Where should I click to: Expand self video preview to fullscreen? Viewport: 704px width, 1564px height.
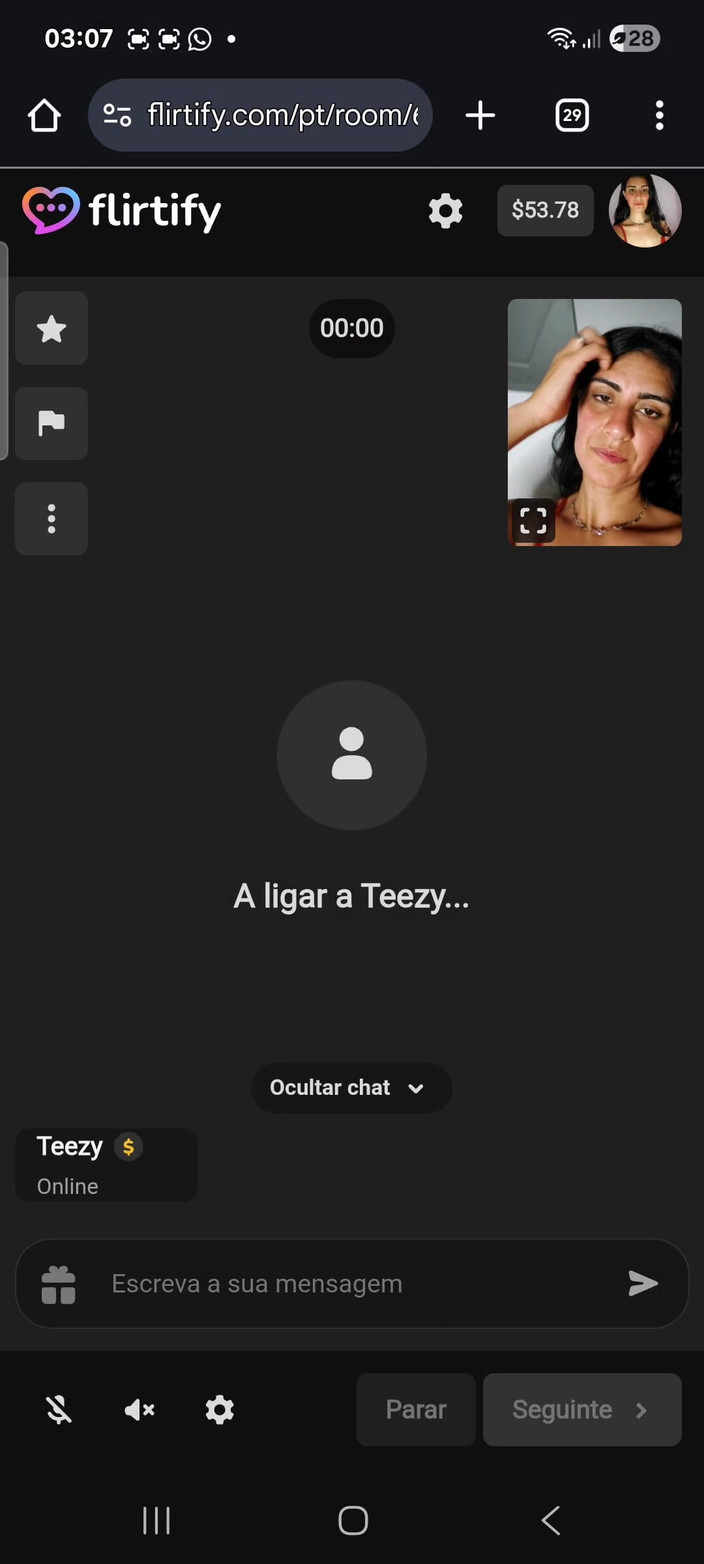(x=533, y=521)
